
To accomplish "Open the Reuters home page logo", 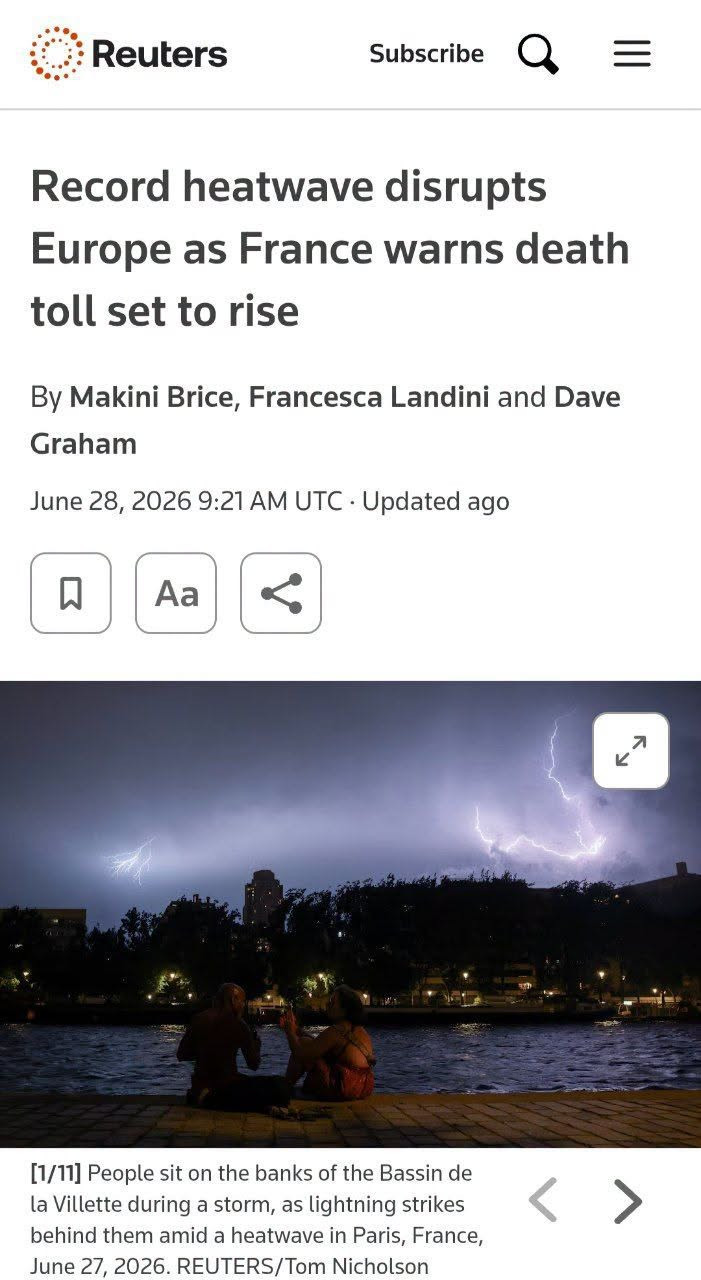I will pyautogui.click(x=129, y=53).
